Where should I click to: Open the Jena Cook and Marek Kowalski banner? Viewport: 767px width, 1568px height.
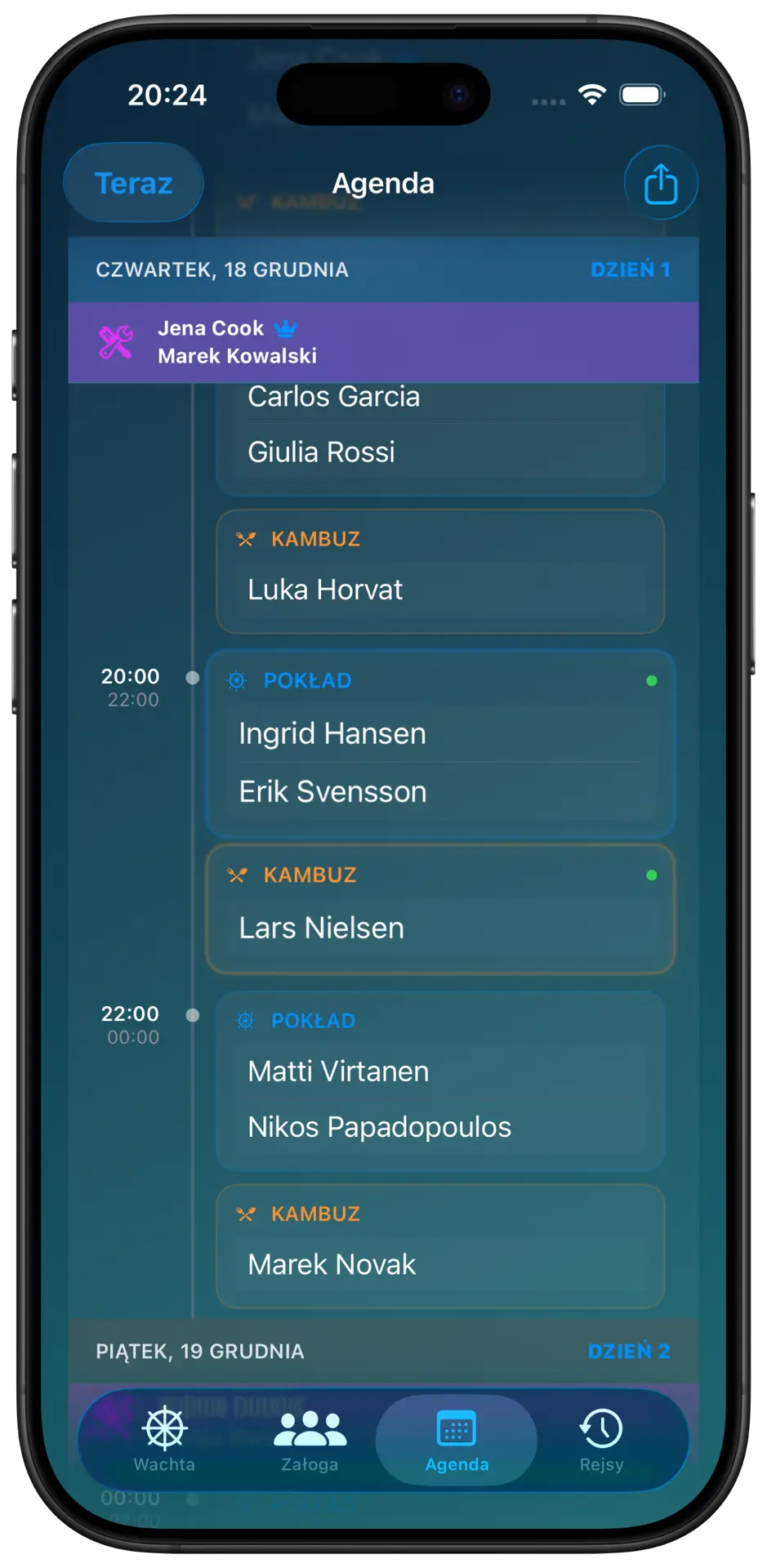click(383, 342)
